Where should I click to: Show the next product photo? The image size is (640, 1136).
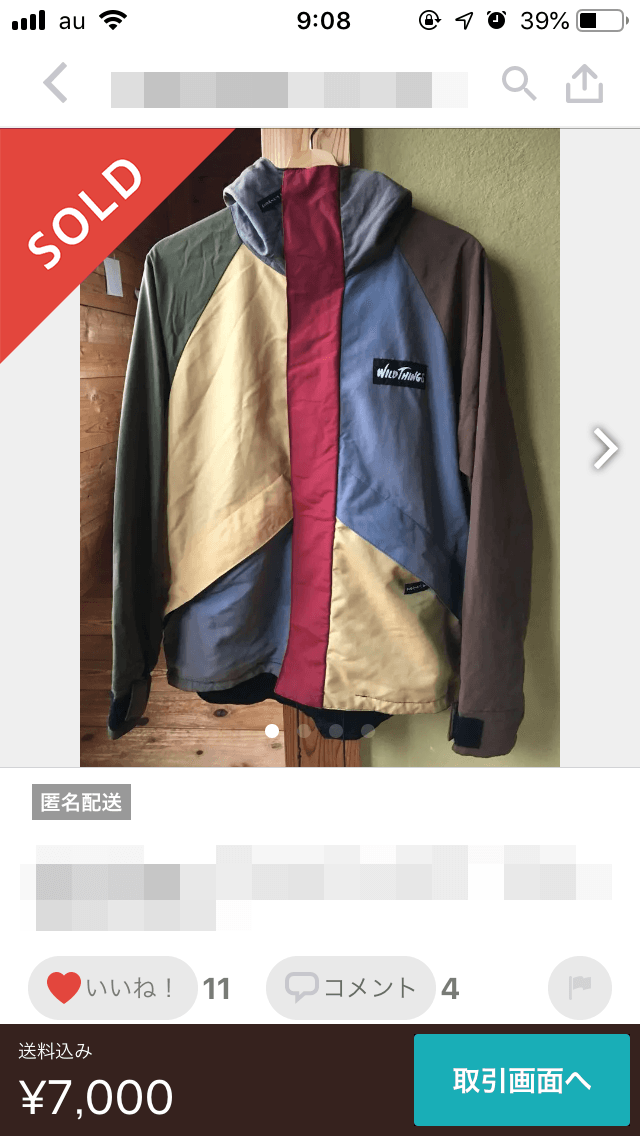[x=605, y=449]
